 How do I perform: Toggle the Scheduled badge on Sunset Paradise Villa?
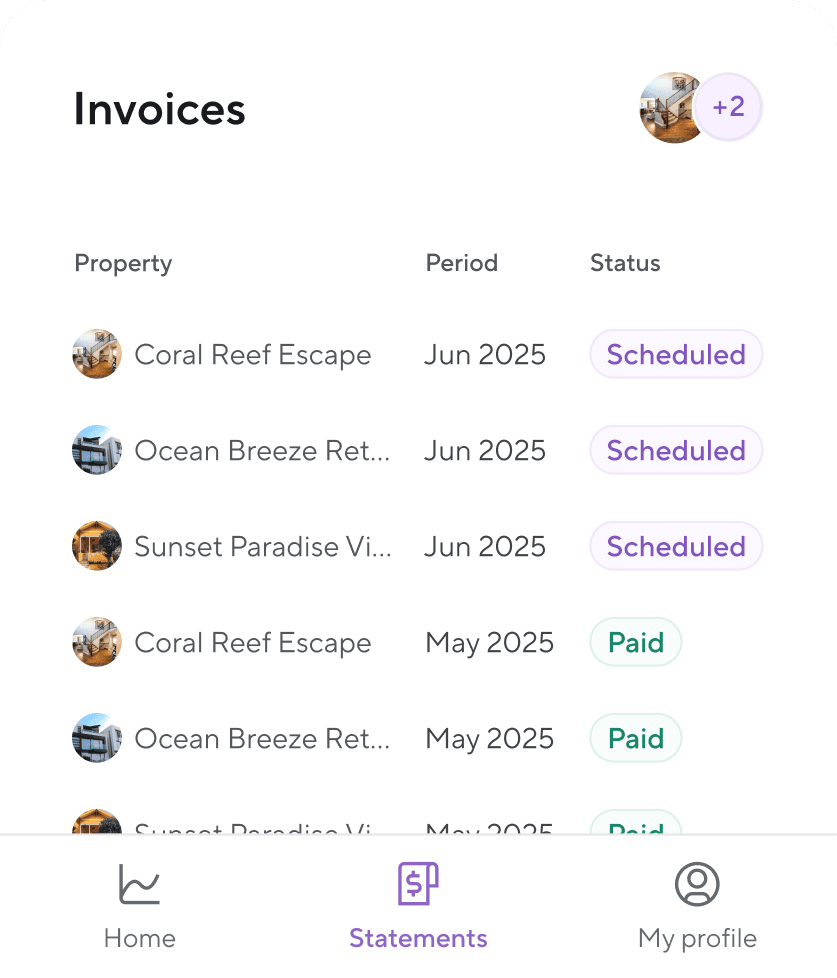[x=675, y=546]
